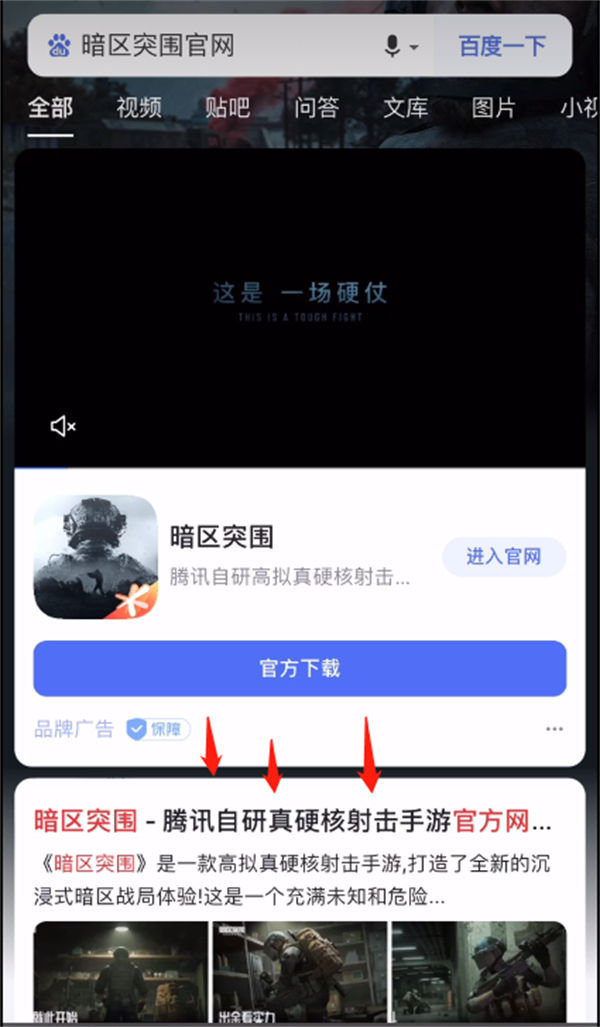Open the voice search microphone
Viewport: 600px width, 1027px height.
coord(393,46)
